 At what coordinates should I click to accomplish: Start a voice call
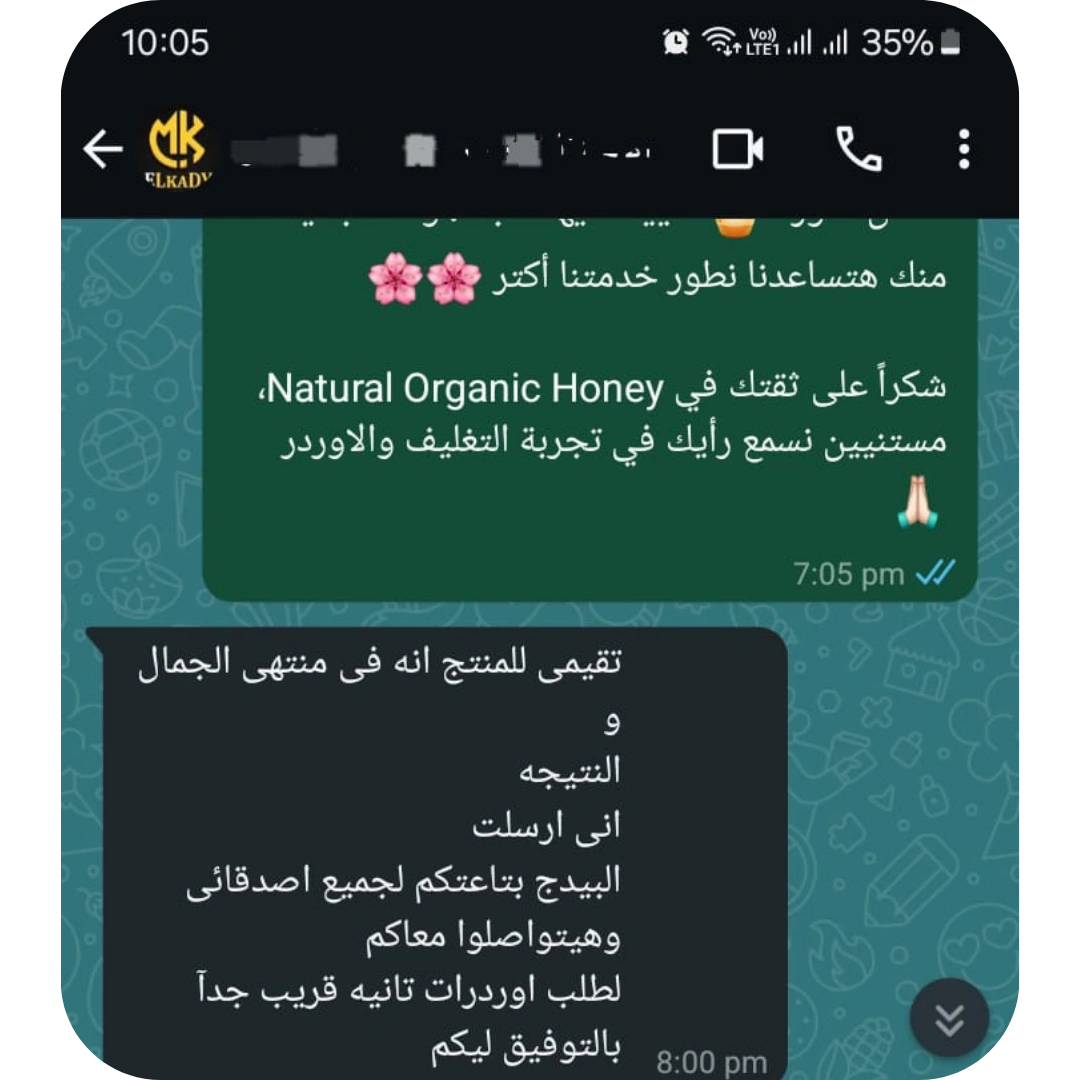point(858,150)
